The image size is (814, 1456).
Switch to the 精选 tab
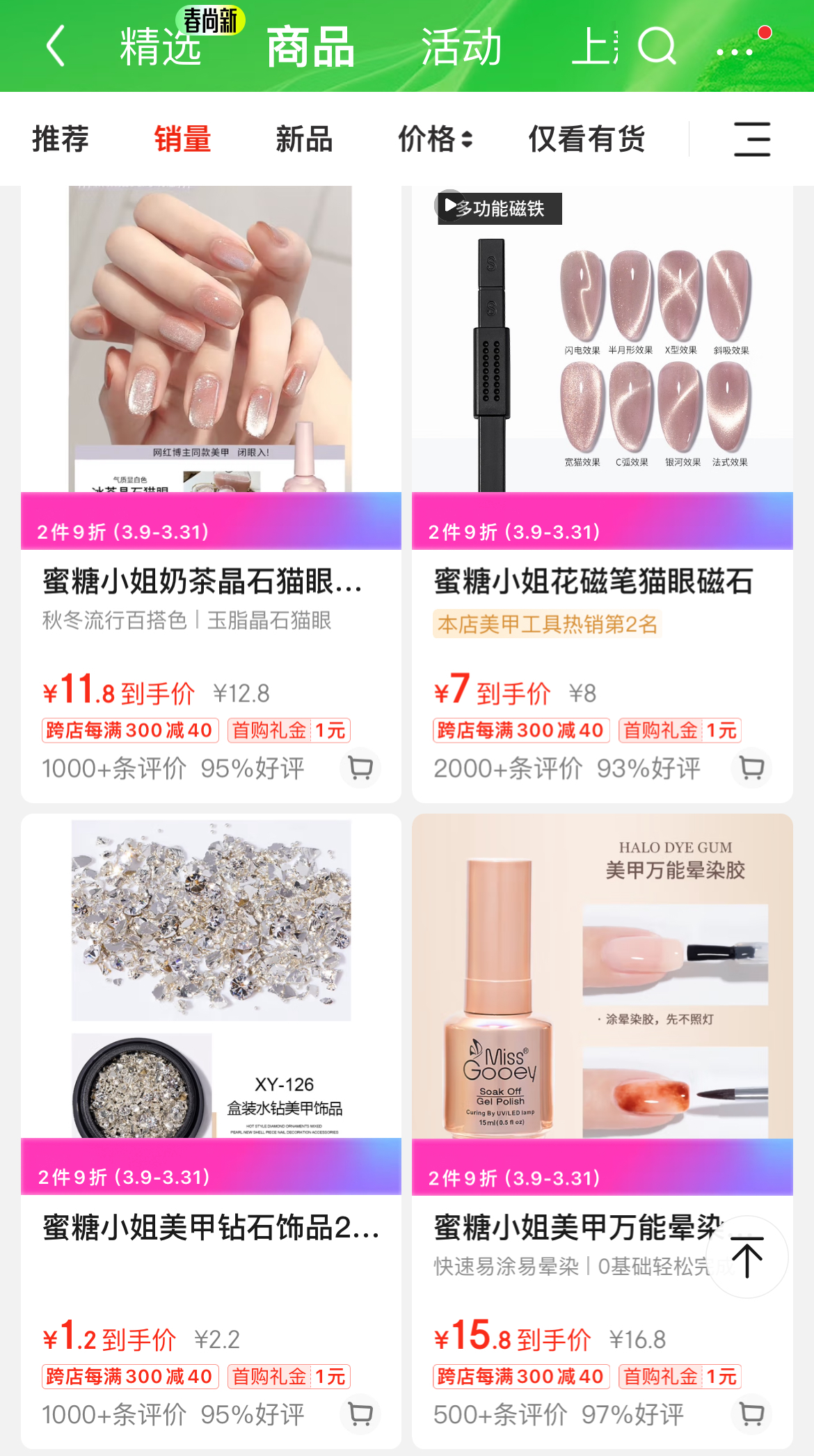click(161, 47)
